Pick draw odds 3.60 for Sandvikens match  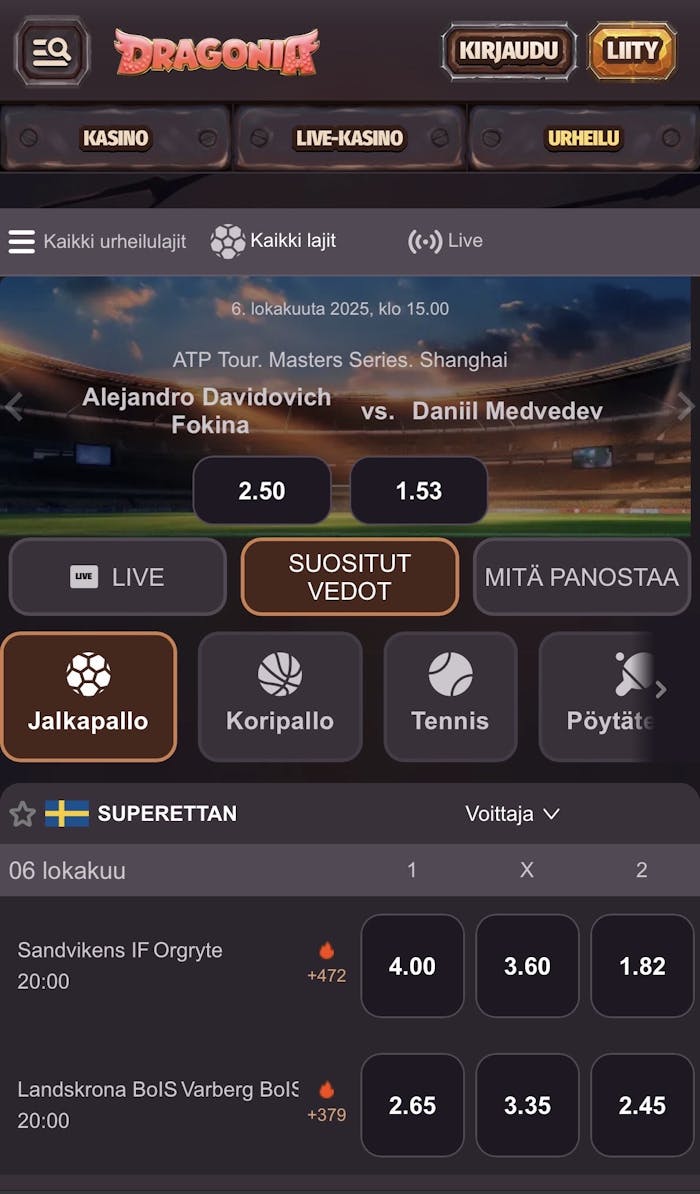tap(527, 966)
